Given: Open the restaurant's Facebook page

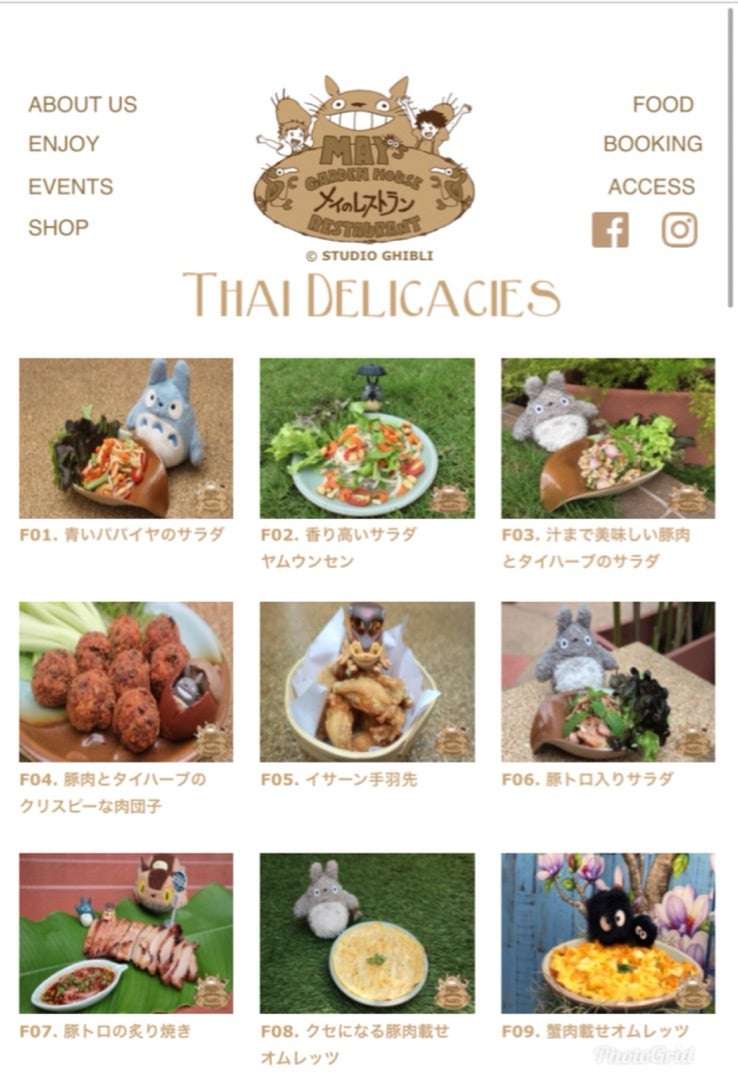Looking at the screenshot, I should pos(610,230).
